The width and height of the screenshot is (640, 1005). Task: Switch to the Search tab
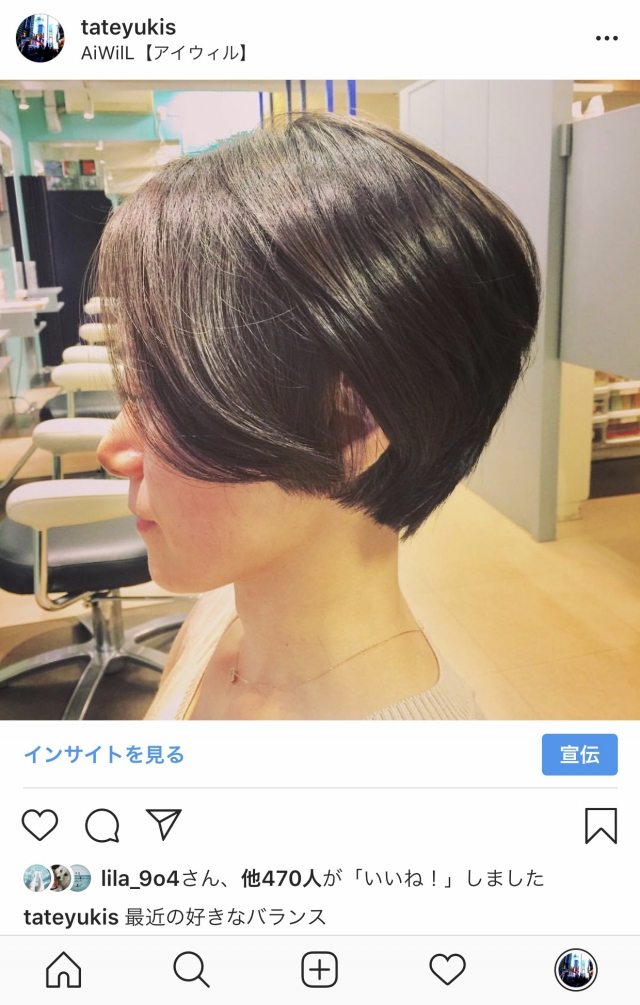click(191, 969)
